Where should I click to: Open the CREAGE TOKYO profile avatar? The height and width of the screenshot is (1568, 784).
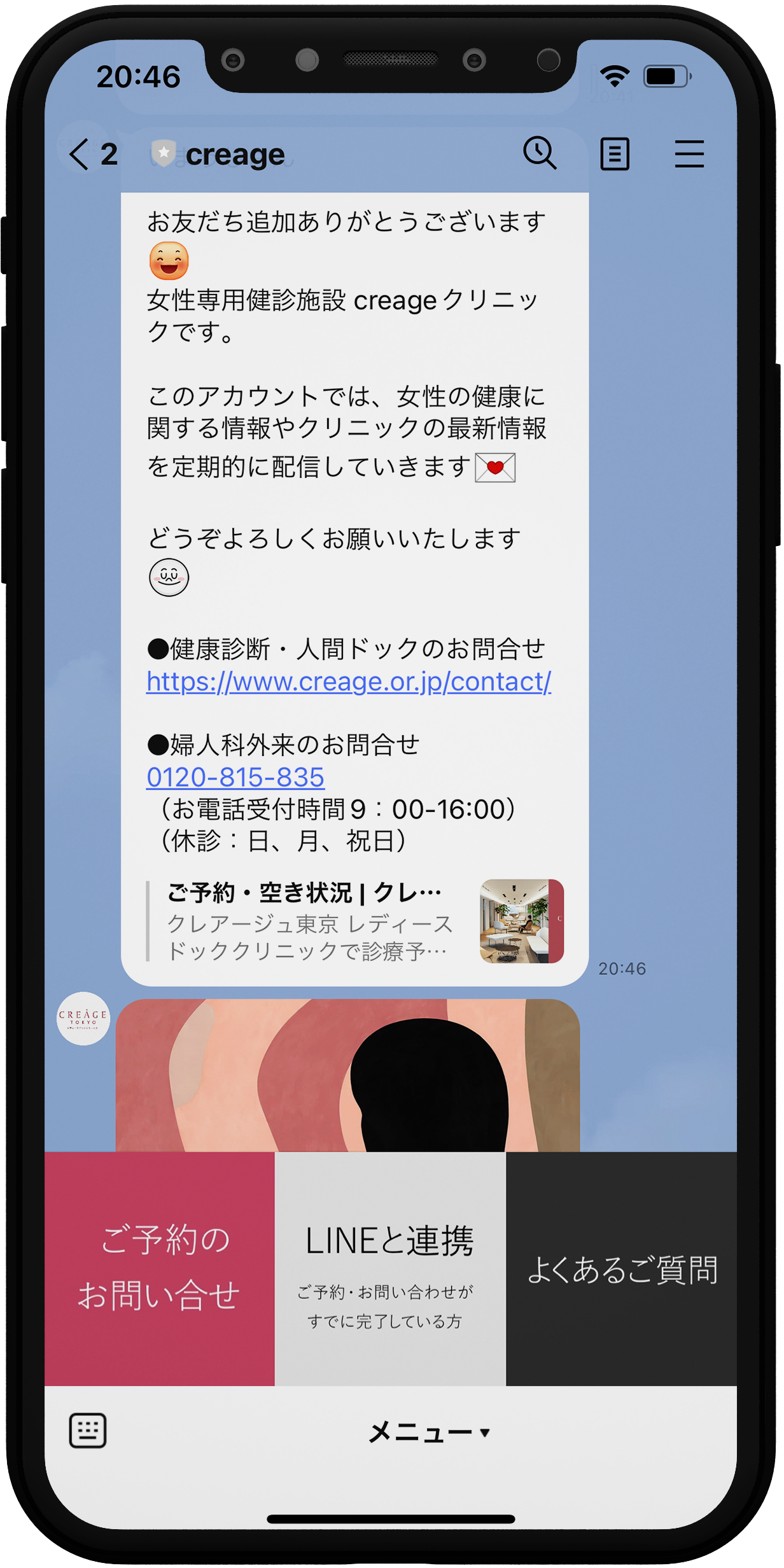(x=83, y=1018)
